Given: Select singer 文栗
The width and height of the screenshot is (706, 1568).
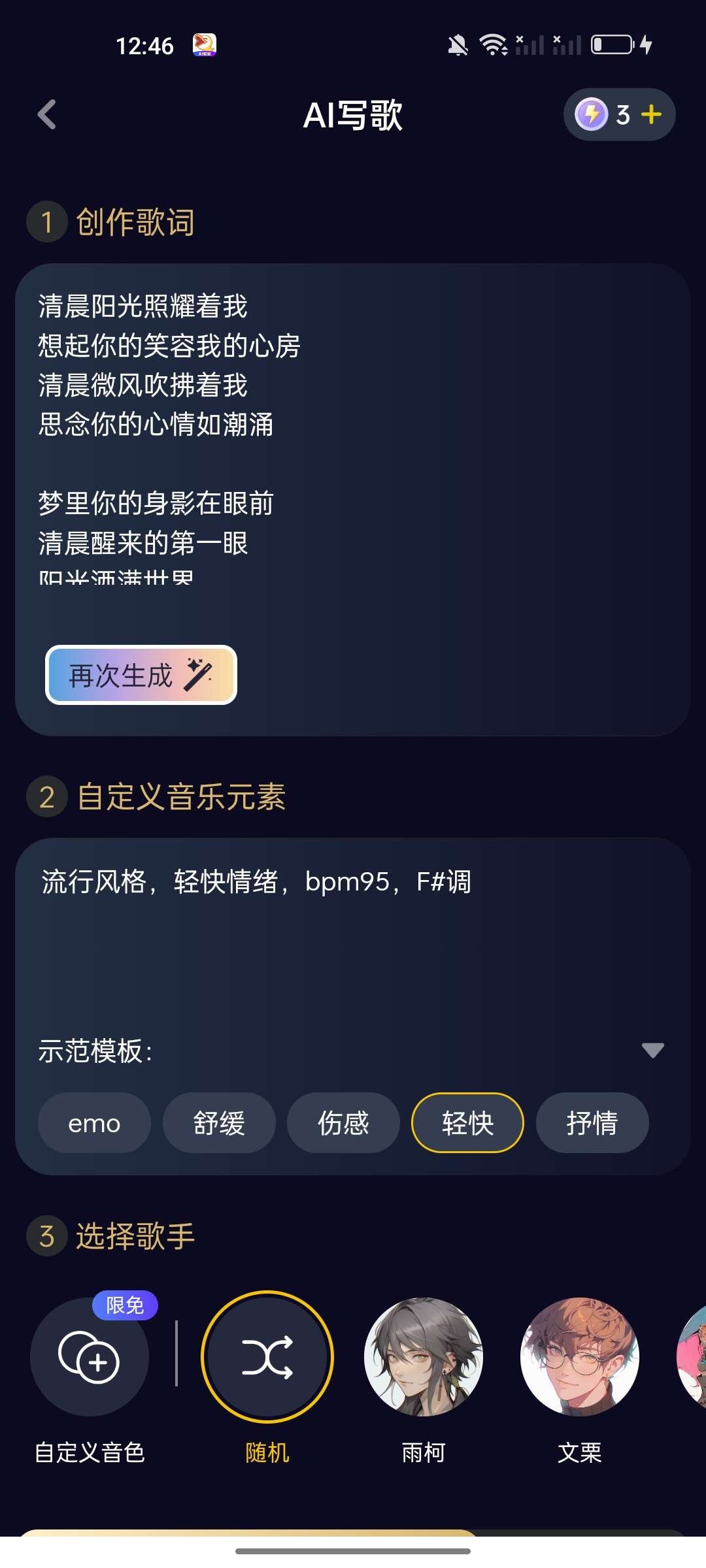Looking at the screenshot, I should tap(580, 1358).
